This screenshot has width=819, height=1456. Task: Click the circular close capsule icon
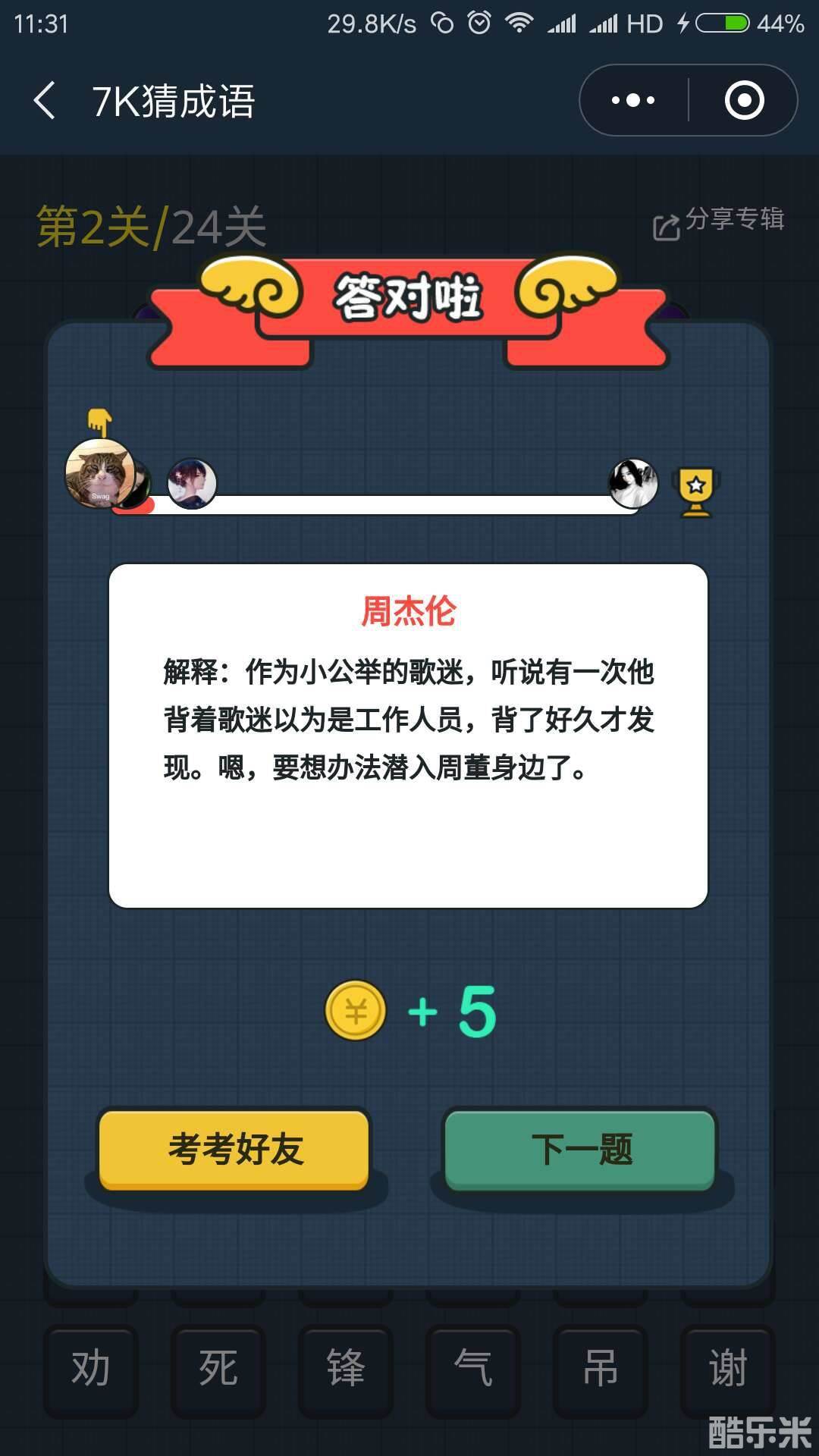(743, 100)
